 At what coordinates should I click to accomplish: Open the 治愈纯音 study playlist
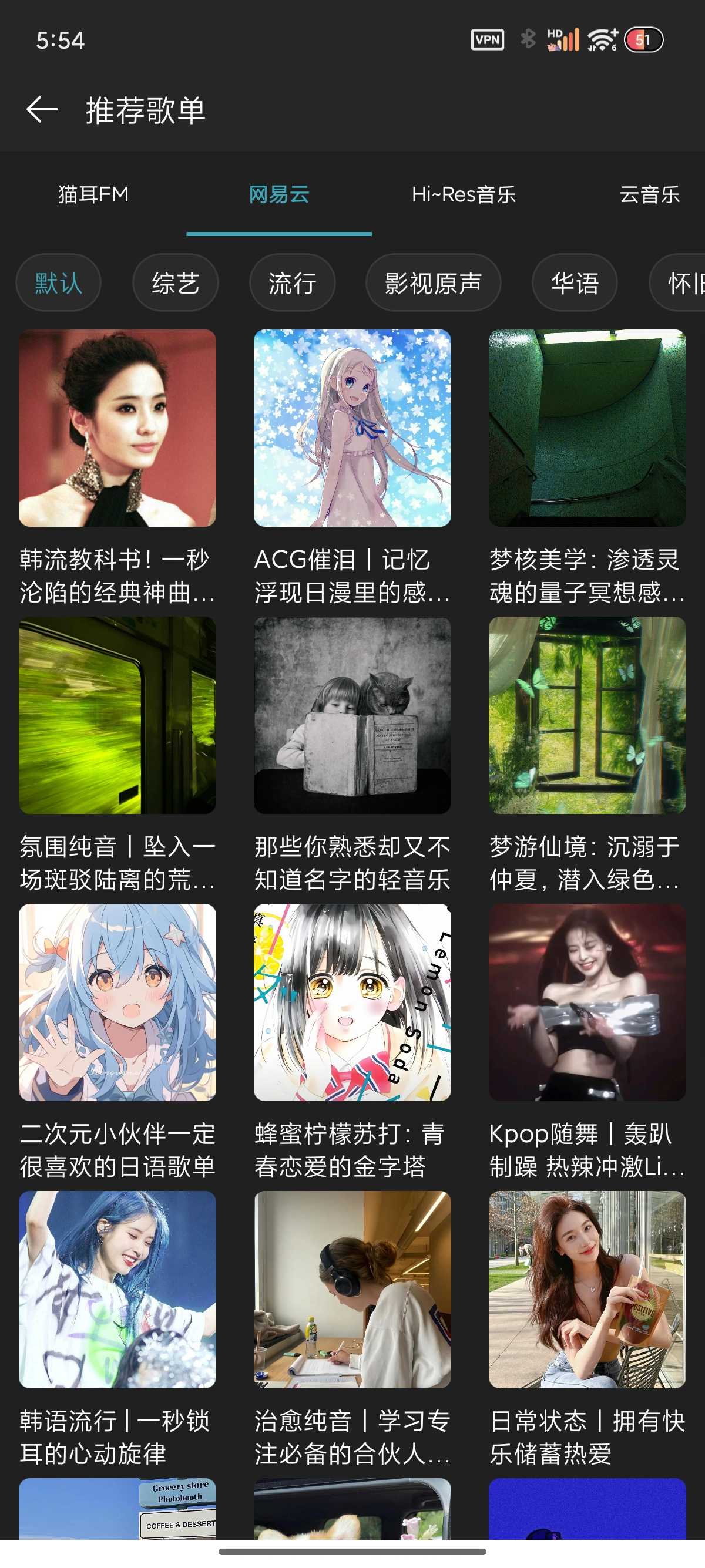(352, 1330)
